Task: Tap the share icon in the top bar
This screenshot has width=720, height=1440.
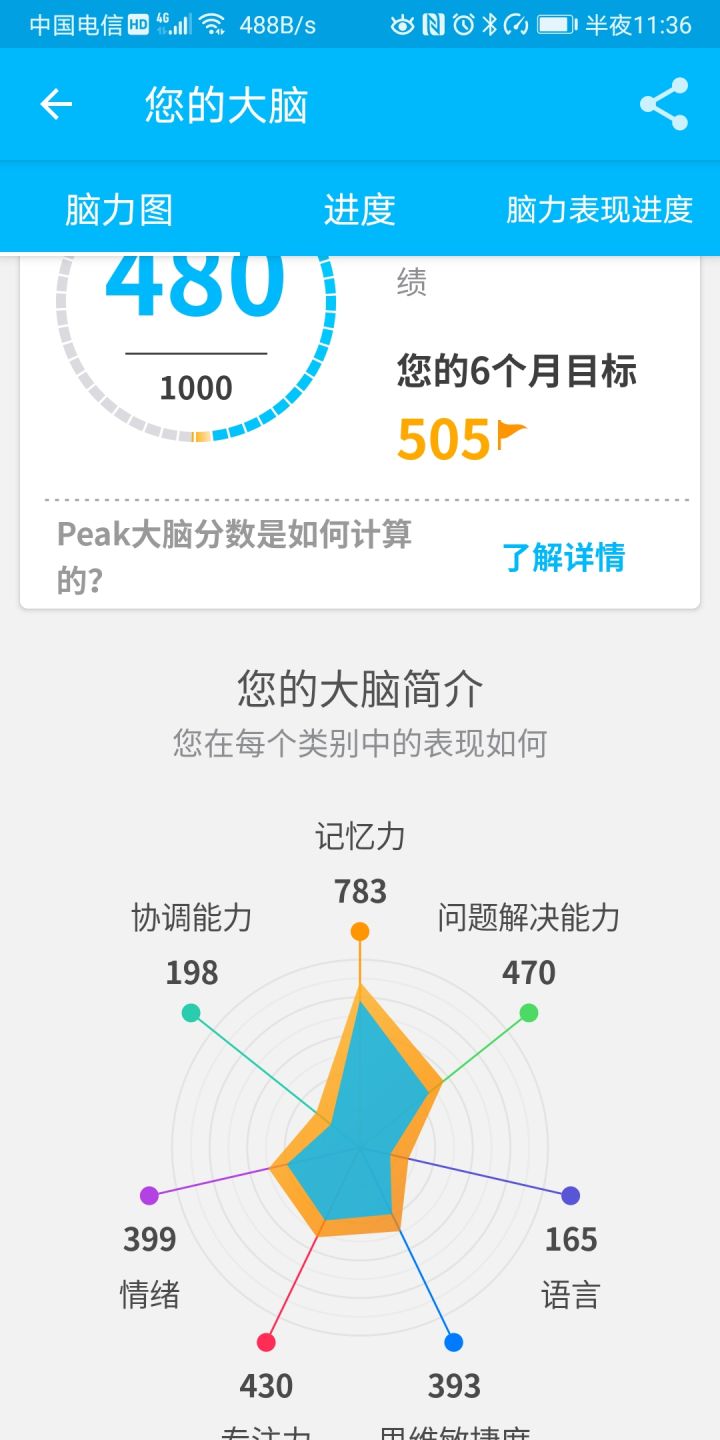Action: (x=664, y=103)
